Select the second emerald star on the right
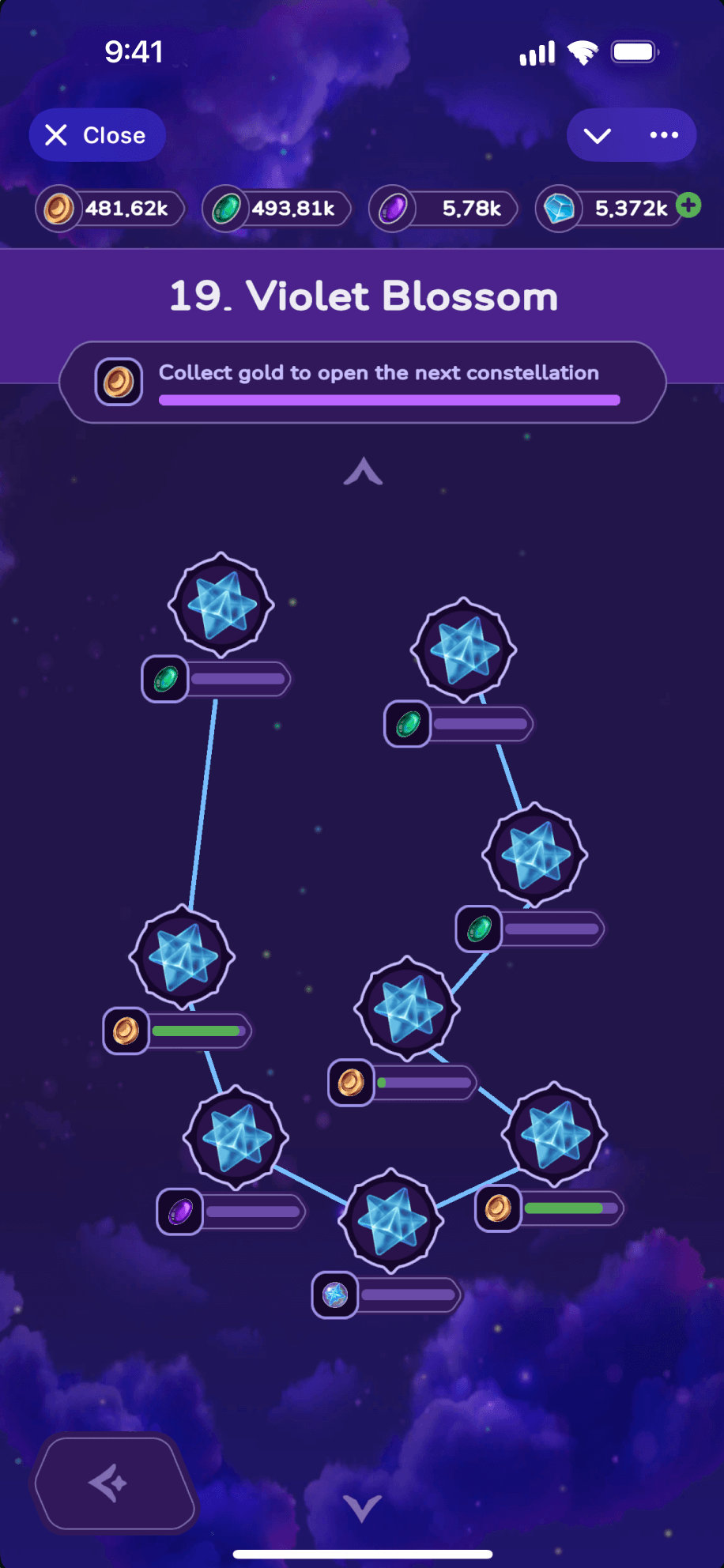The image size is (724, 1568). [536, 855]
